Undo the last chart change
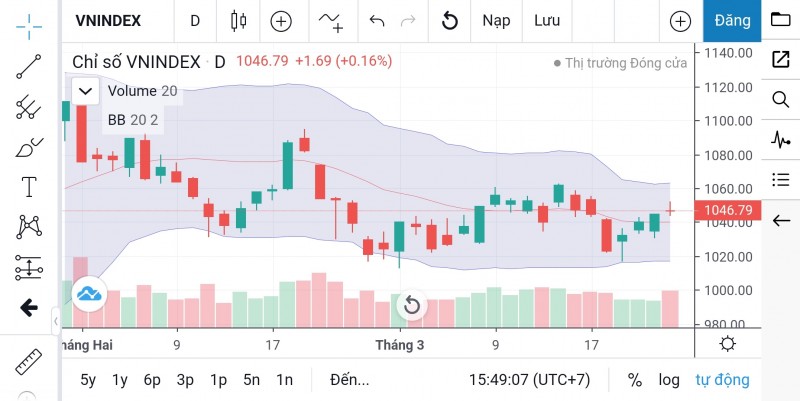Viewport: 800px width, 401px height. tap(376, 21)
